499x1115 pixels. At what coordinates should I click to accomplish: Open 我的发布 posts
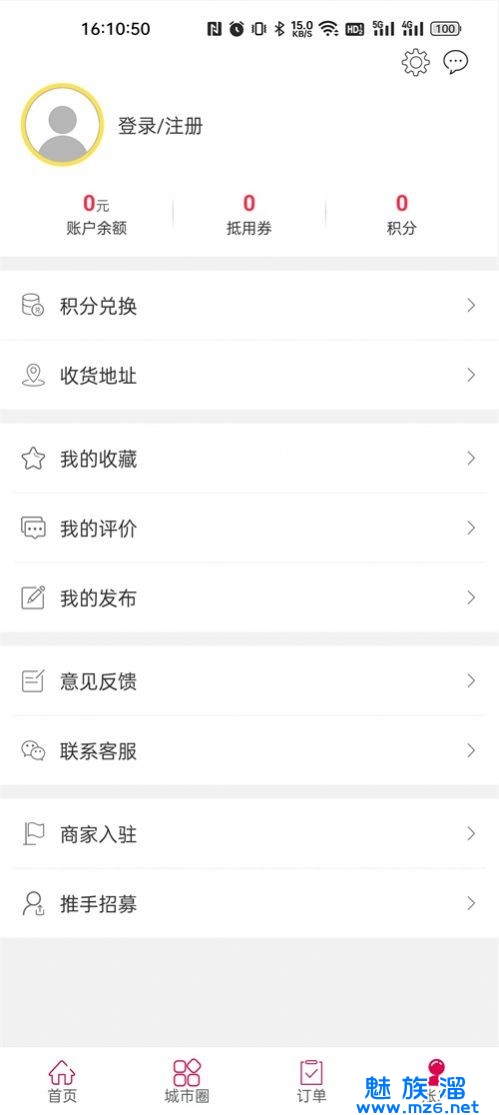(x=250, y=598)
